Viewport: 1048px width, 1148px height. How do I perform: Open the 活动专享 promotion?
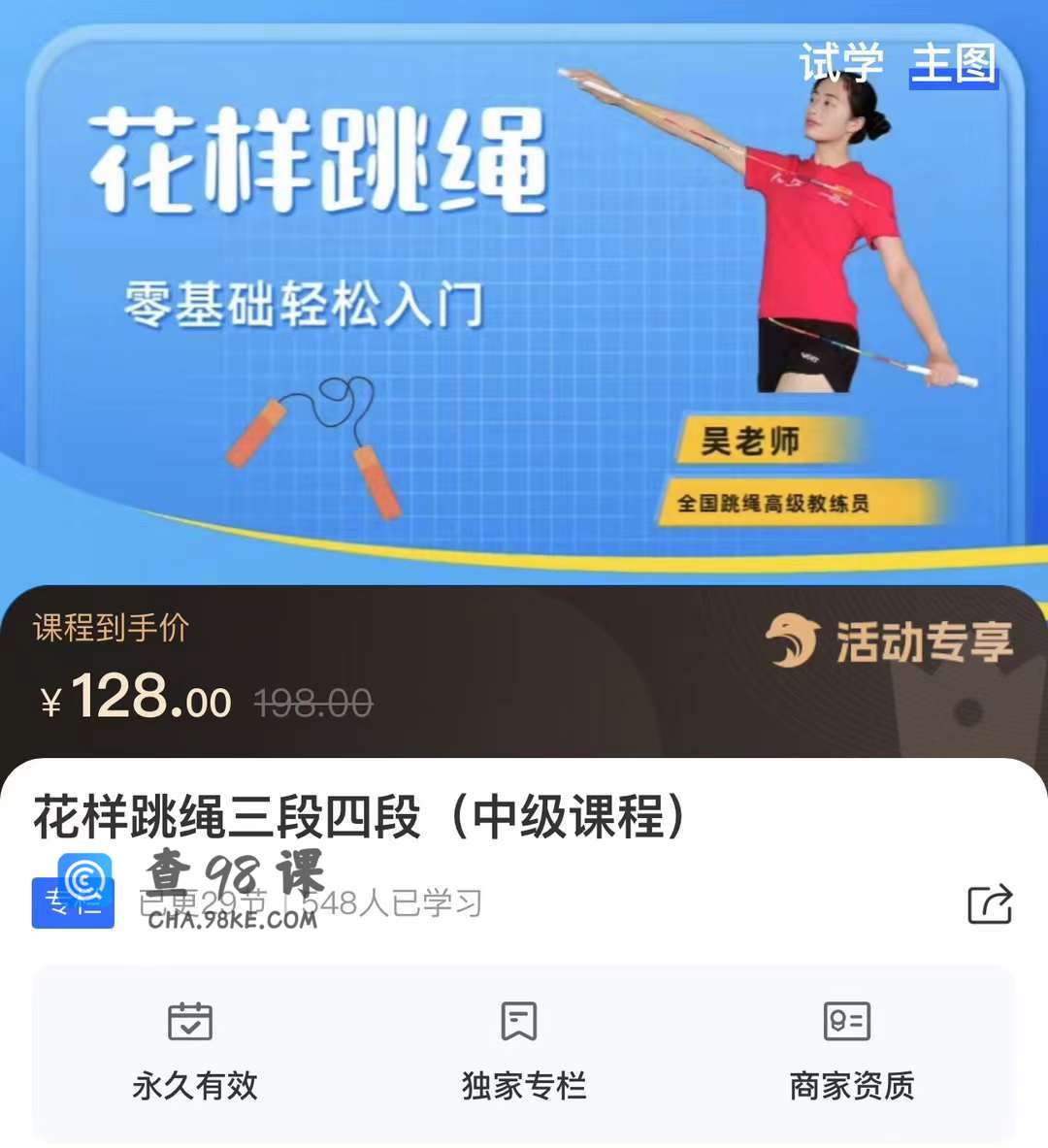point(891,643)
